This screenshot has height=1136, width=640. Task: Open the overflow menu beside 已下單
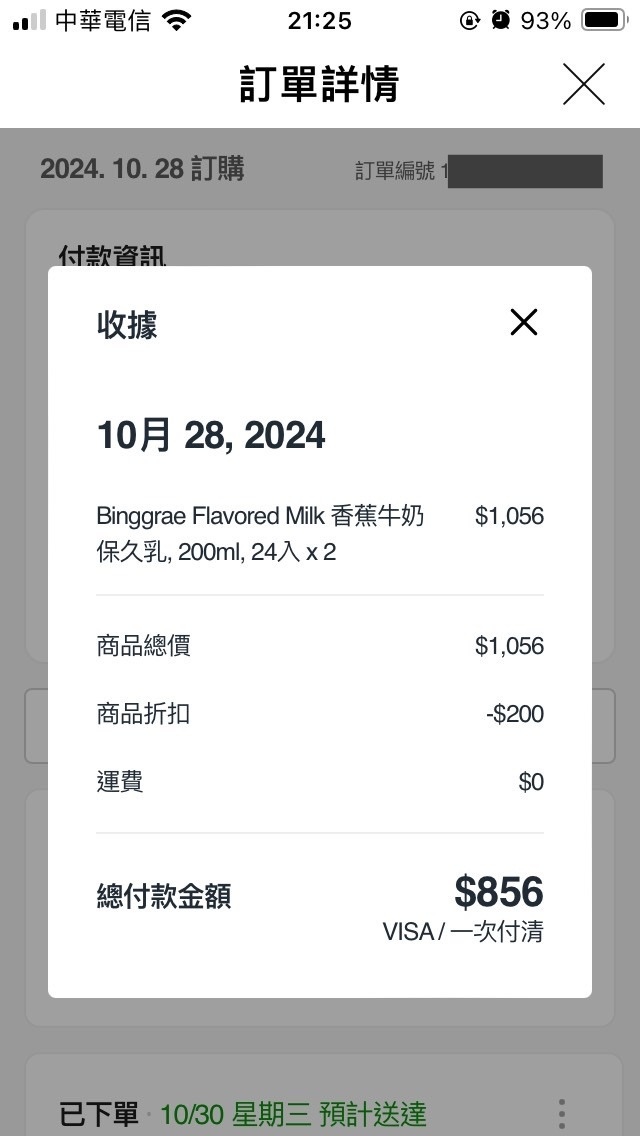tap(562, 1113)
